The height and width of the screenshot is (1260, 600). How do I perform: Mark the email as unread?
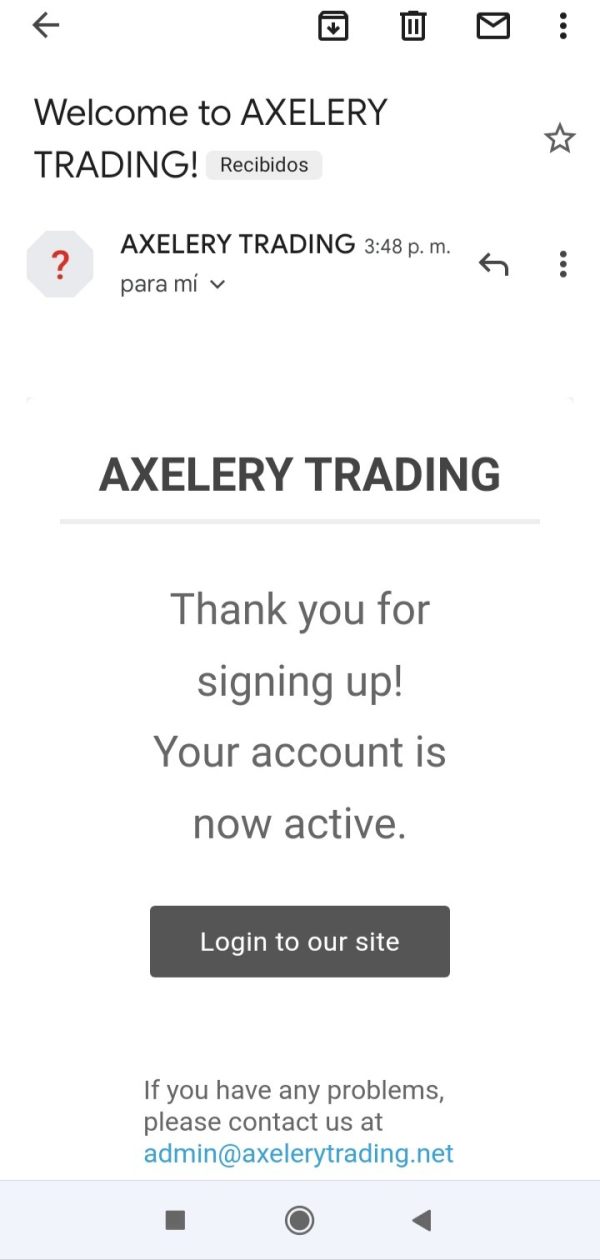(493, 26)
